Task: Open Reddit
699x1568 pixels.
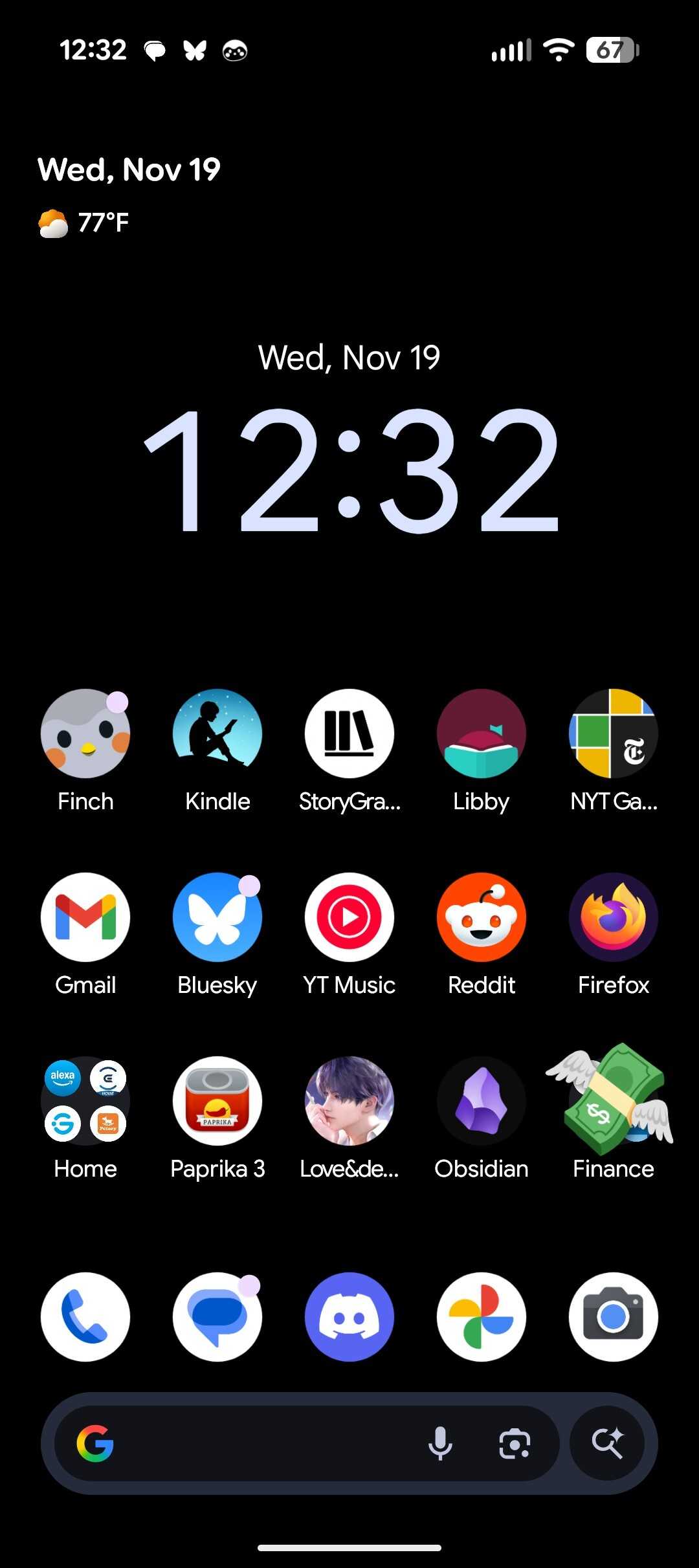Action: (x=482, y=917)
